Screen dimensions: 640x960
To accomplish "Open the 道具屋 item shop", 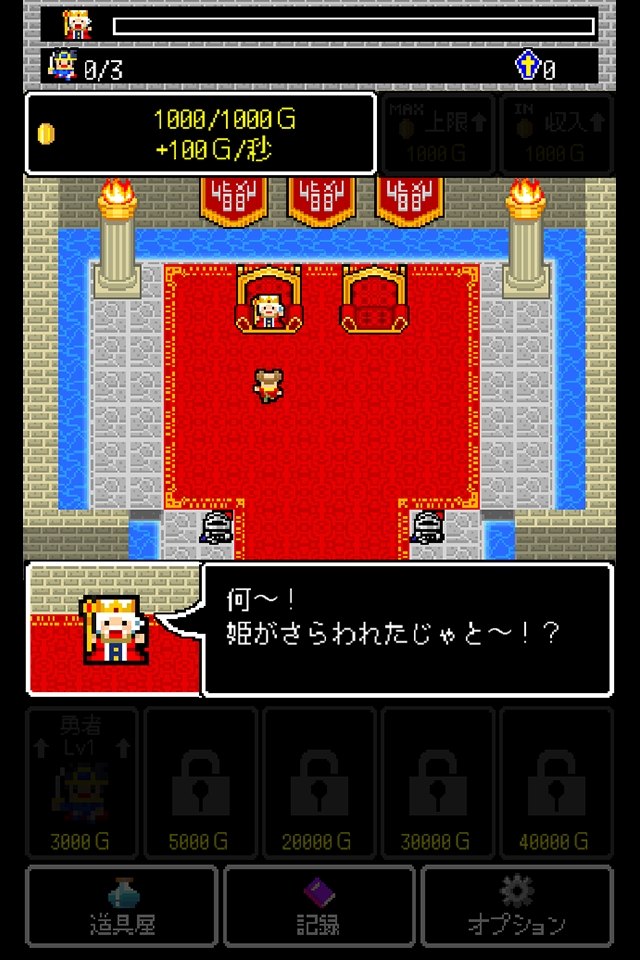I will point(121,906).
